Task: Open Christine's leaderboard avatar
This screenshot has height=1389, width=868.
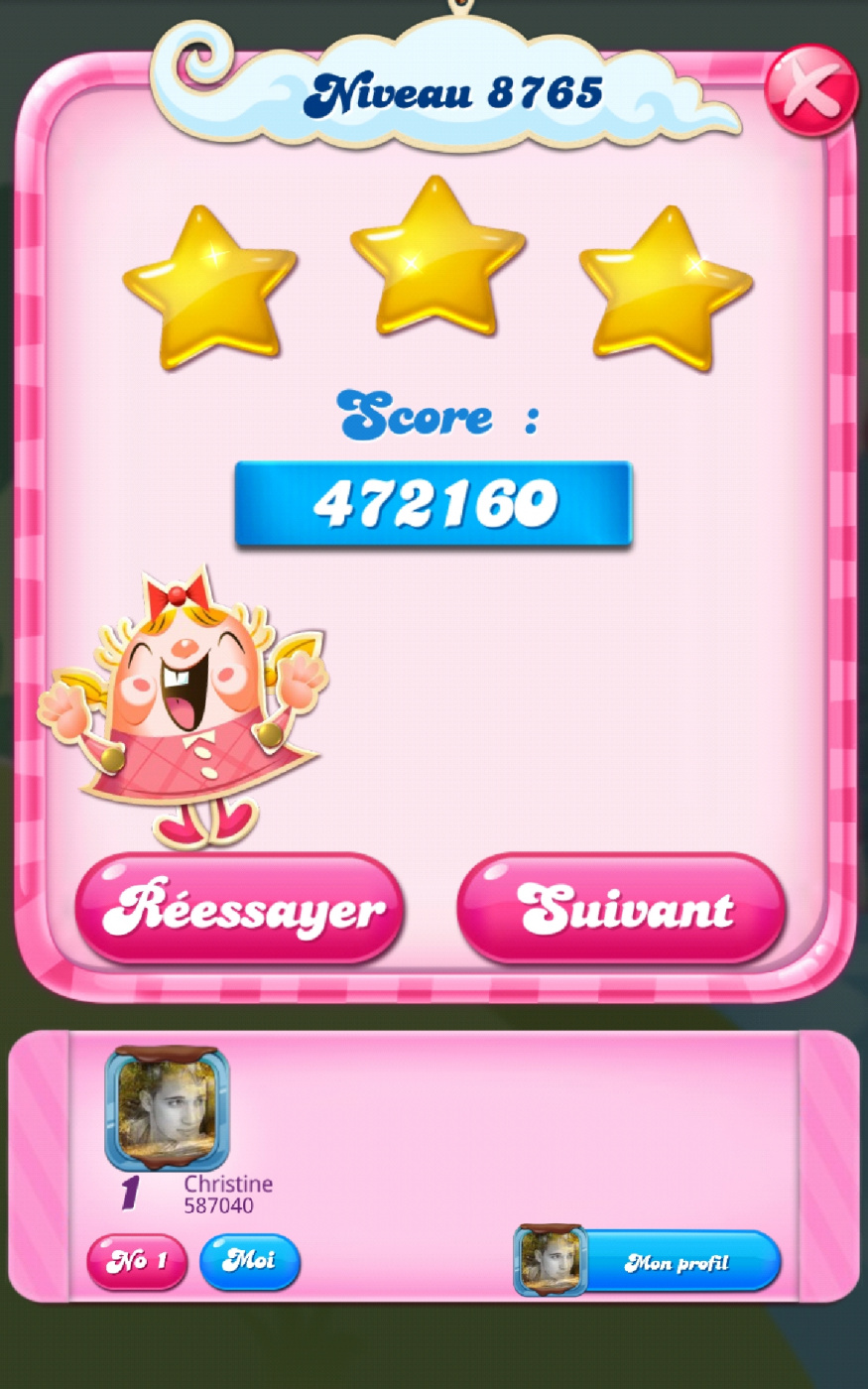Action: pos(167,1108)
